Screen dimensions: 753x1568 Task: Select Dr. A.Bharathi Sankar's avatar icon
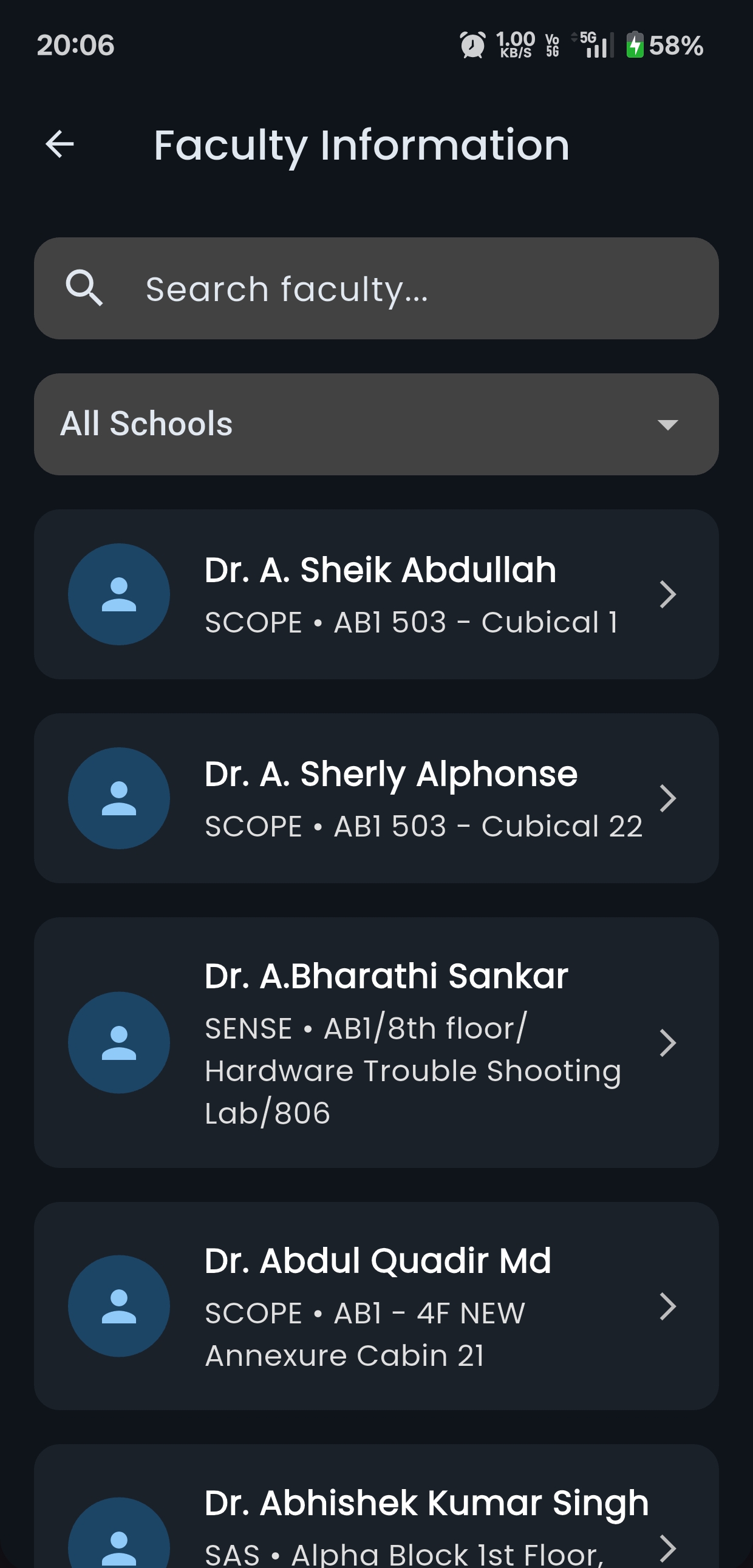click(x=119, y=1042)
